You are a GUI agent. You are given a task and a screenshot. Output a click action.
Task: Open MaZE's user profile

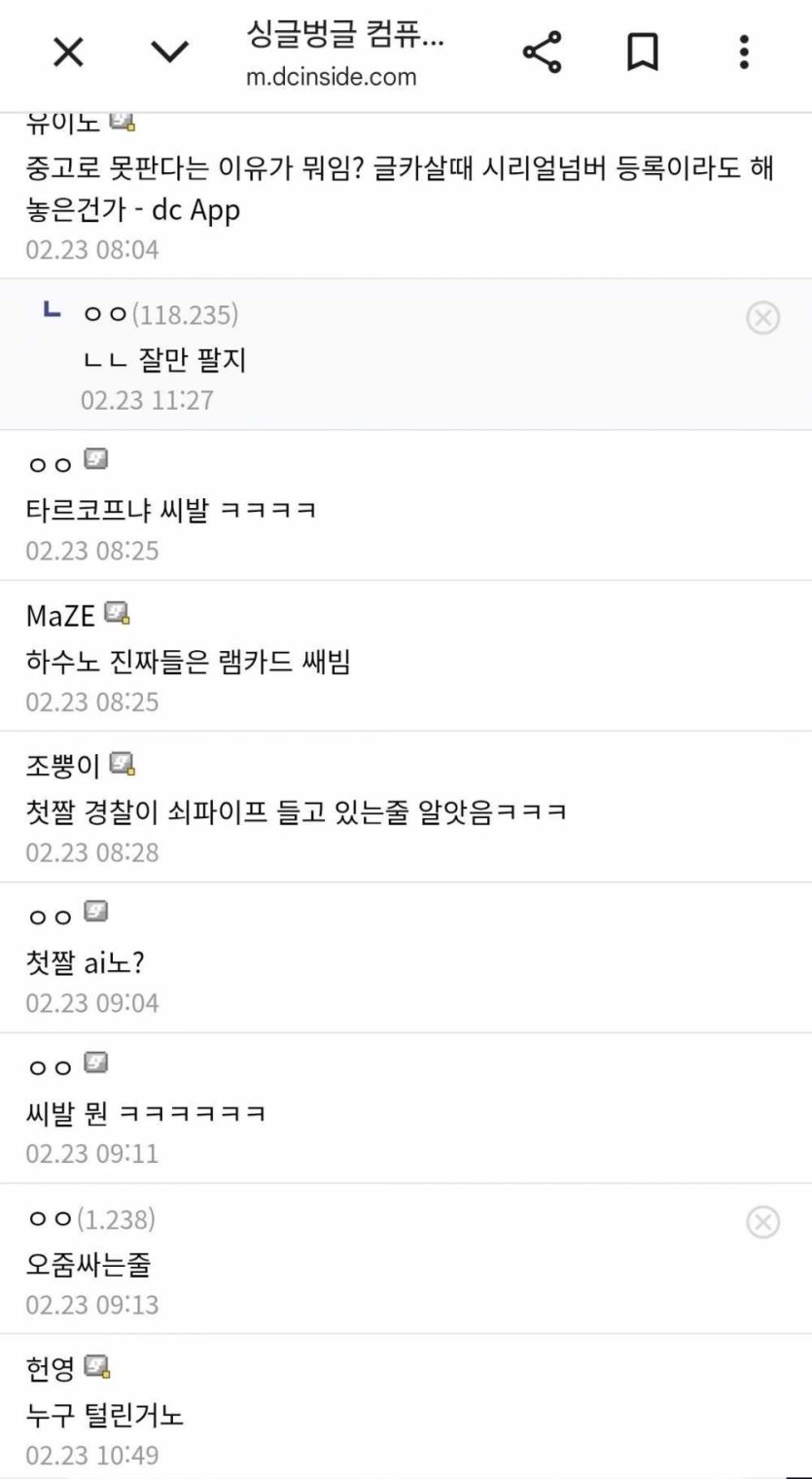tap(62, 615)
